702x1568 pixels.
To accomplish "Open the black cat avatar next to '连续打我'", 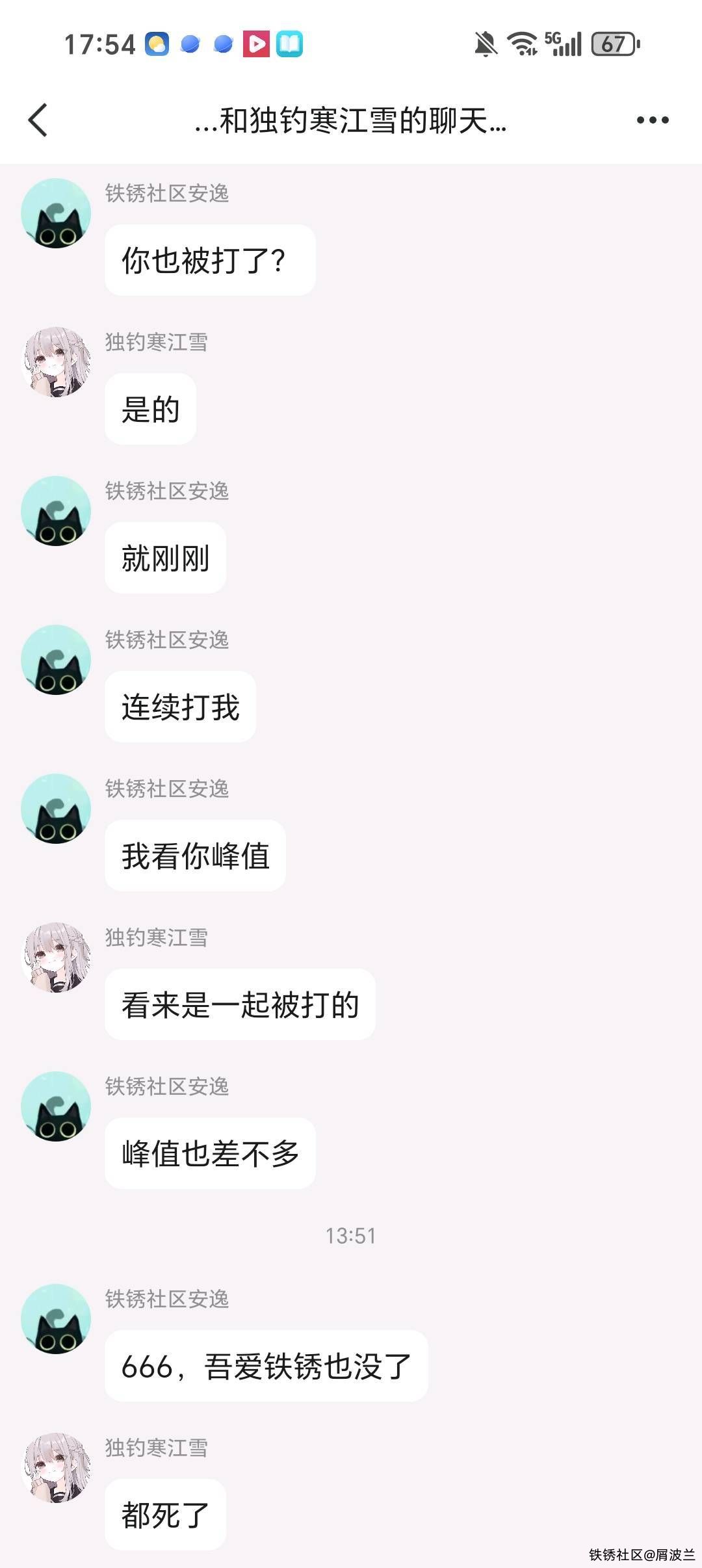I will [56, 660].
